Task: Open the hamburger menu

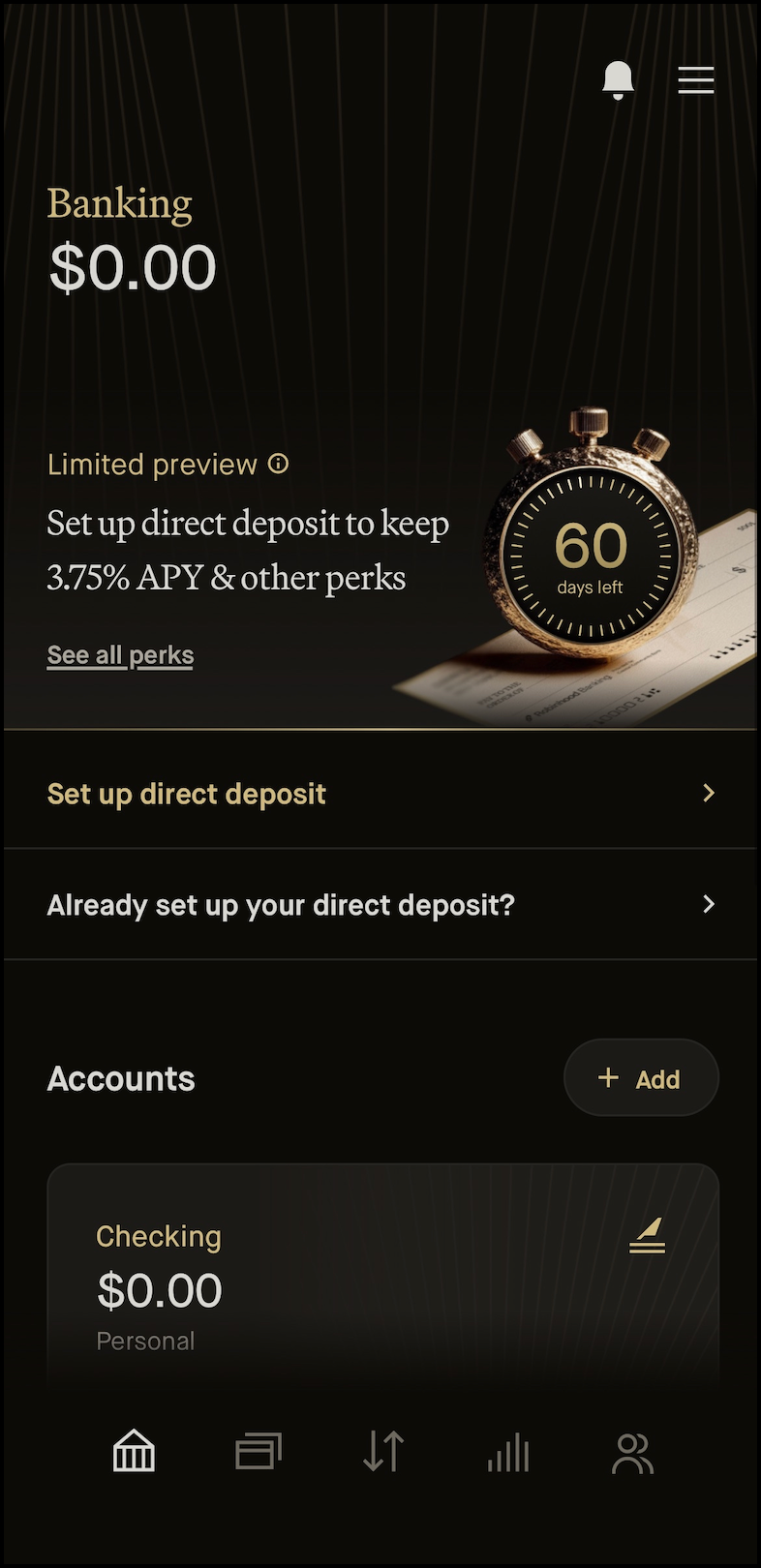Action: 695,80
